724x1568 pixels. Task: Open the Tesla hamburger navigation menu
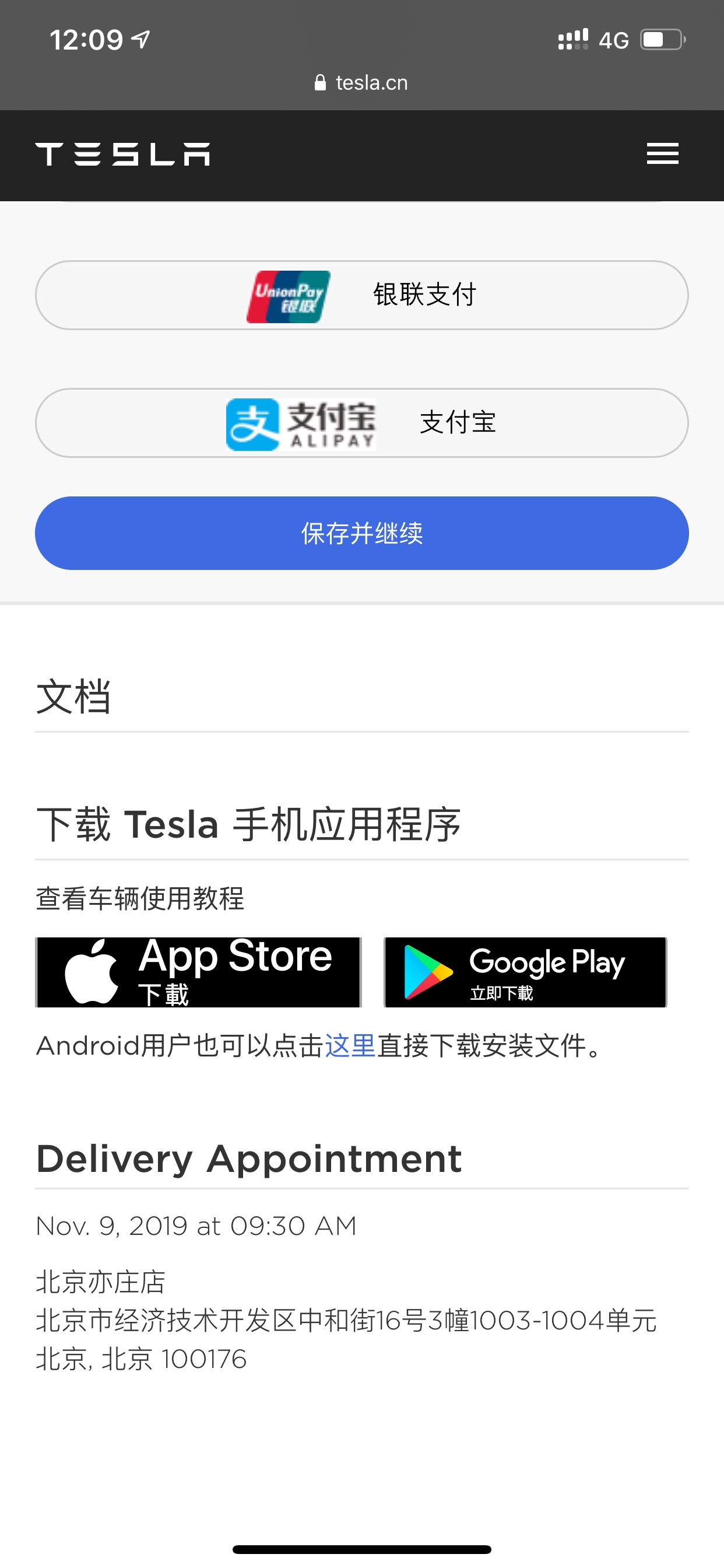(x=663, y=155)
